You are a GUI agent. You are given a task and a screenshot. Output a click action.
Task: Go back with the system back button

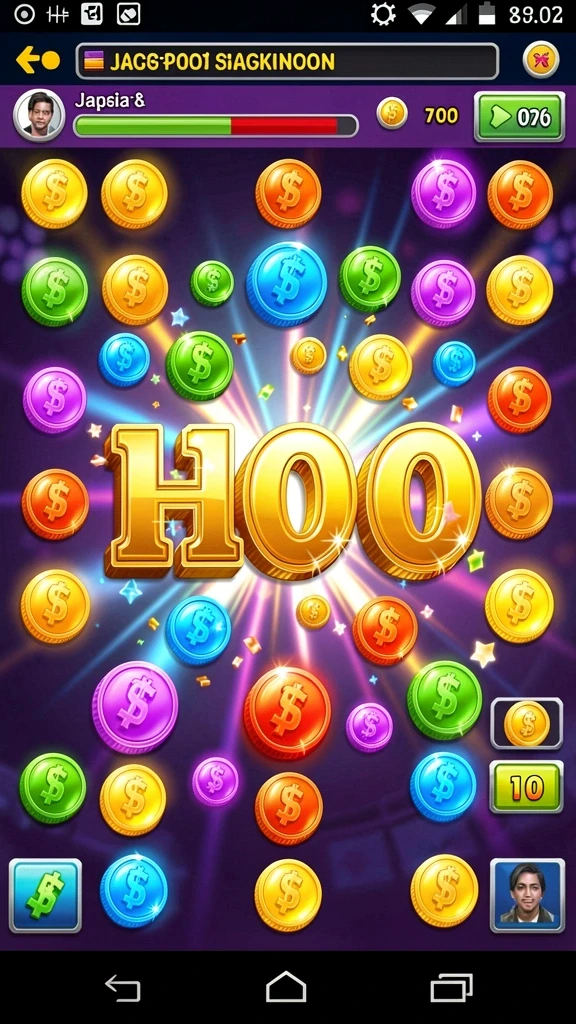click(x=123, y=987)
